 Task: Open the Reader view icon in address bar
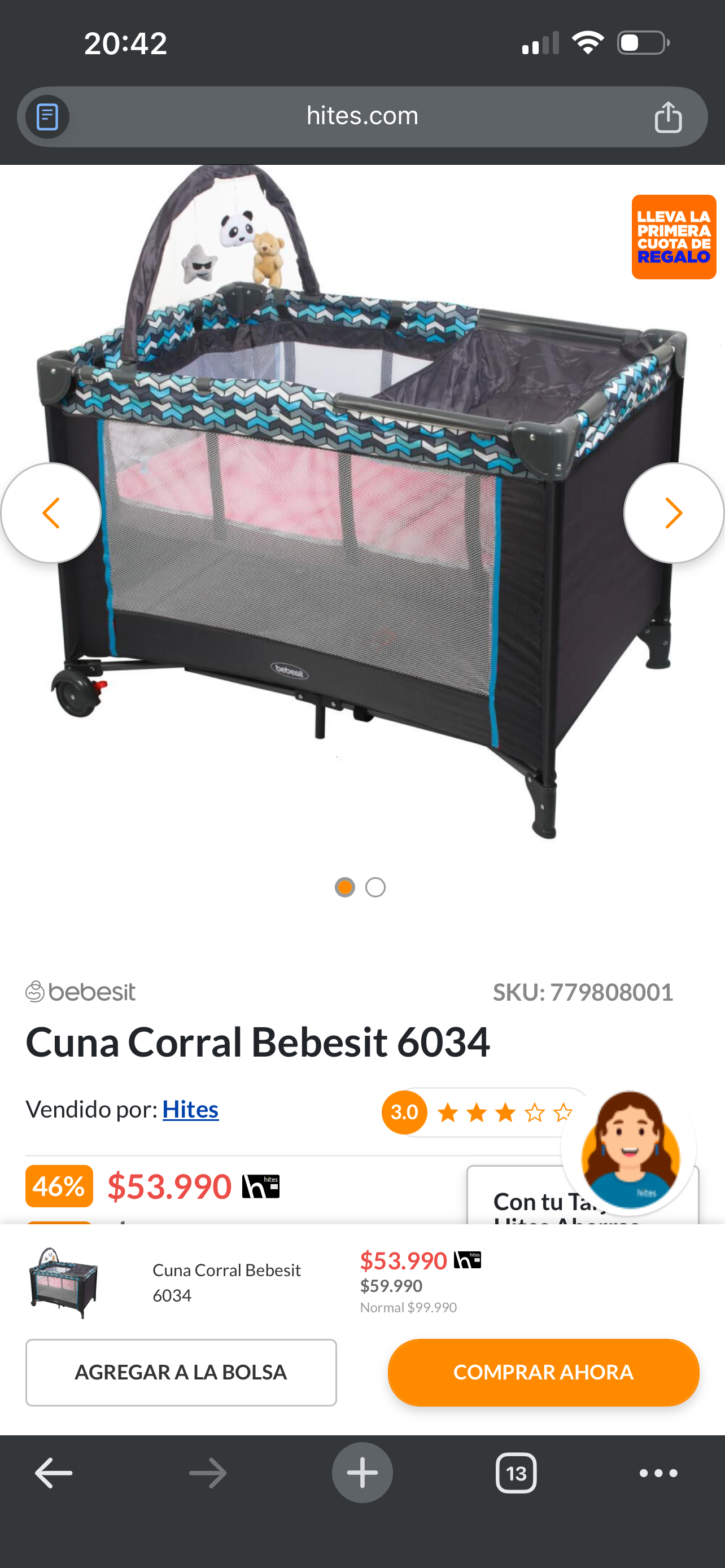(46, 117)
